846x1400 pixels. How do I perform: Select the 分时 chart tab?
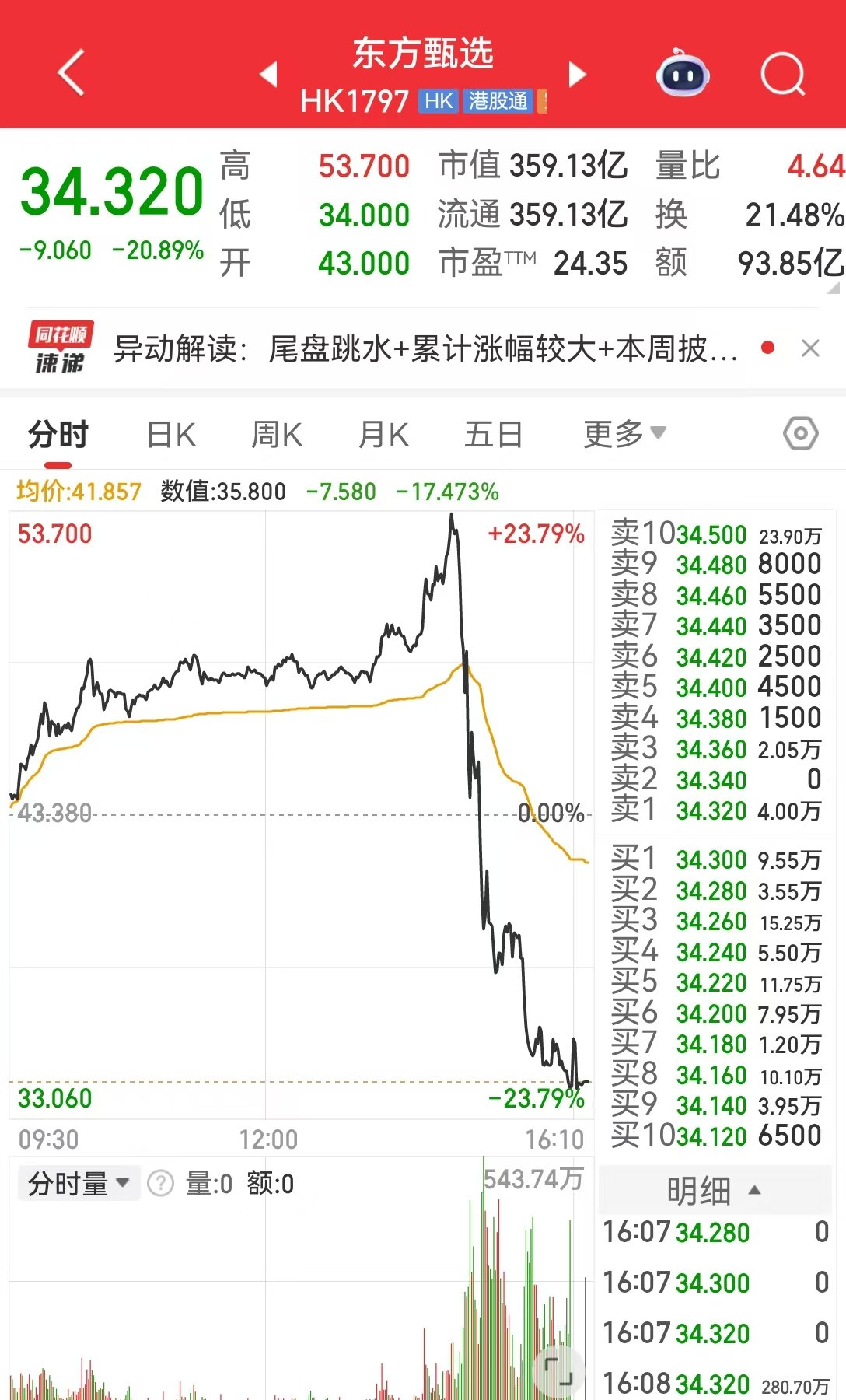tap(58, 434)
